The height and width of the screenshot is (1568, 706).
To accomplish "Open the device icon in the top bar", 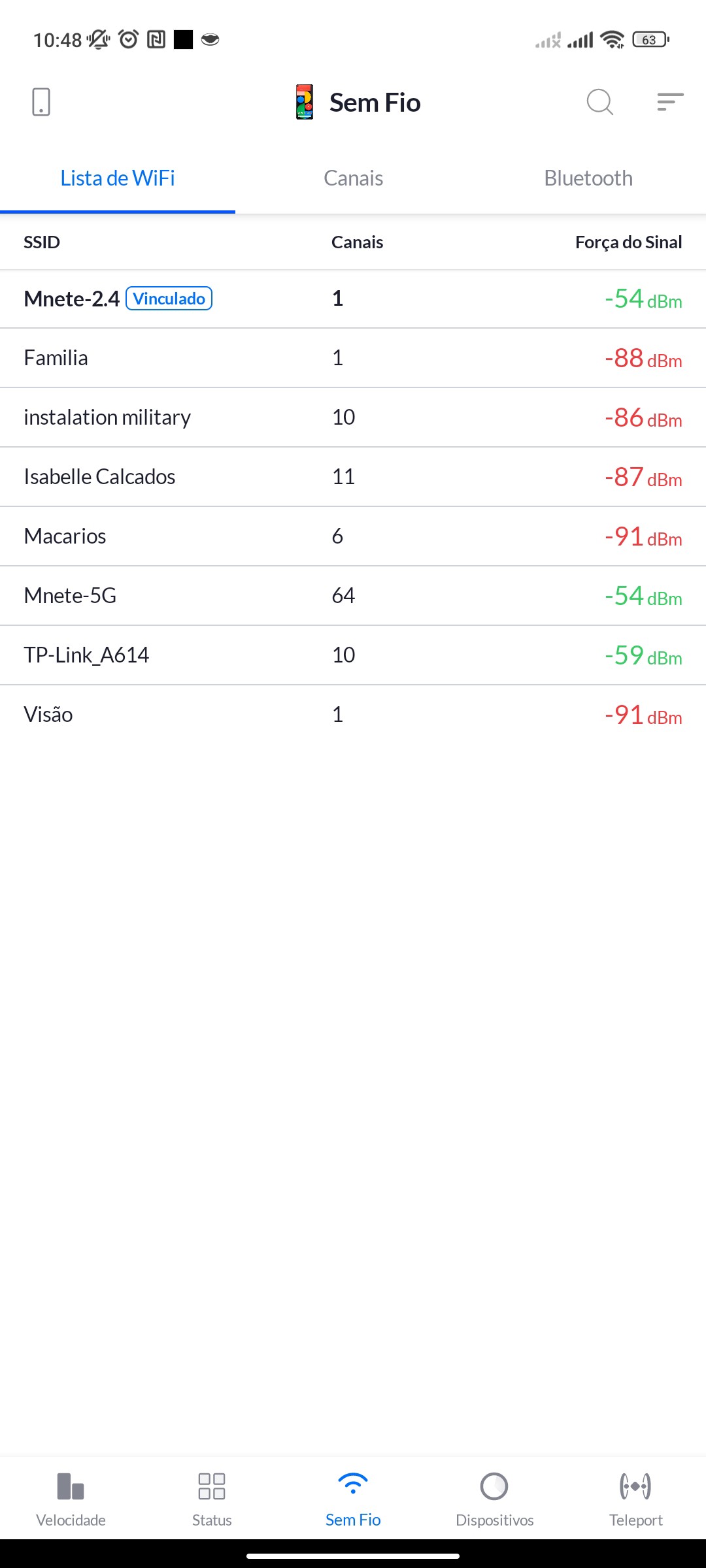I will point(41,103).
